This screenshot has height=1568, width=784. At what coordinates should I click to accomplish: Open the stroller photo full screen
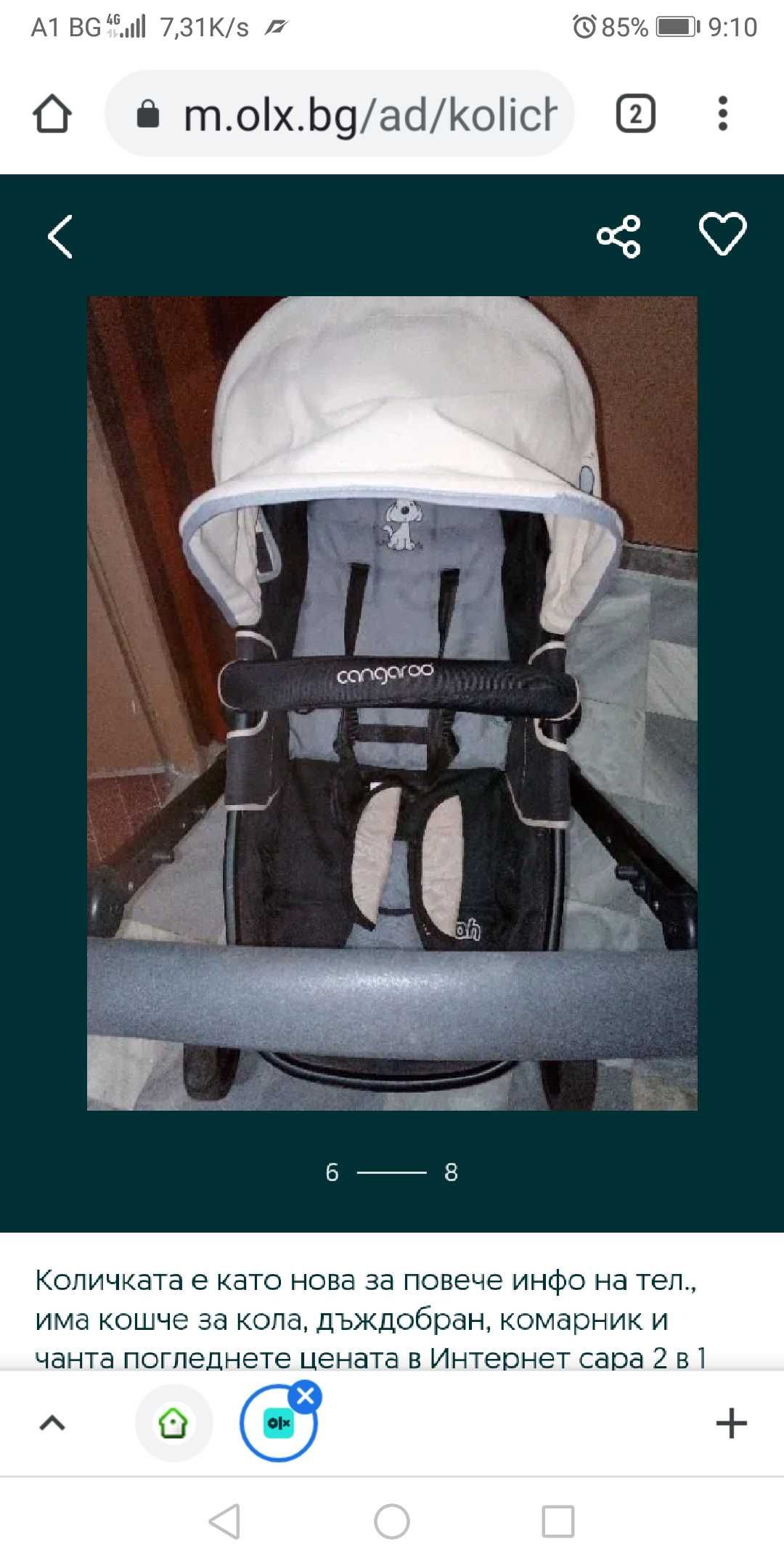click(392, 703)
